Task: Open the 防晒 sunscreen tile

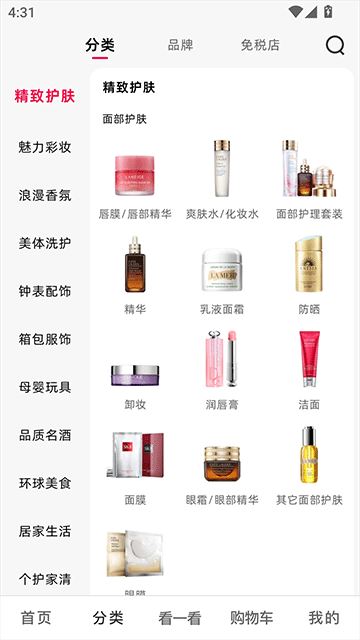Action: click(309, 276)
